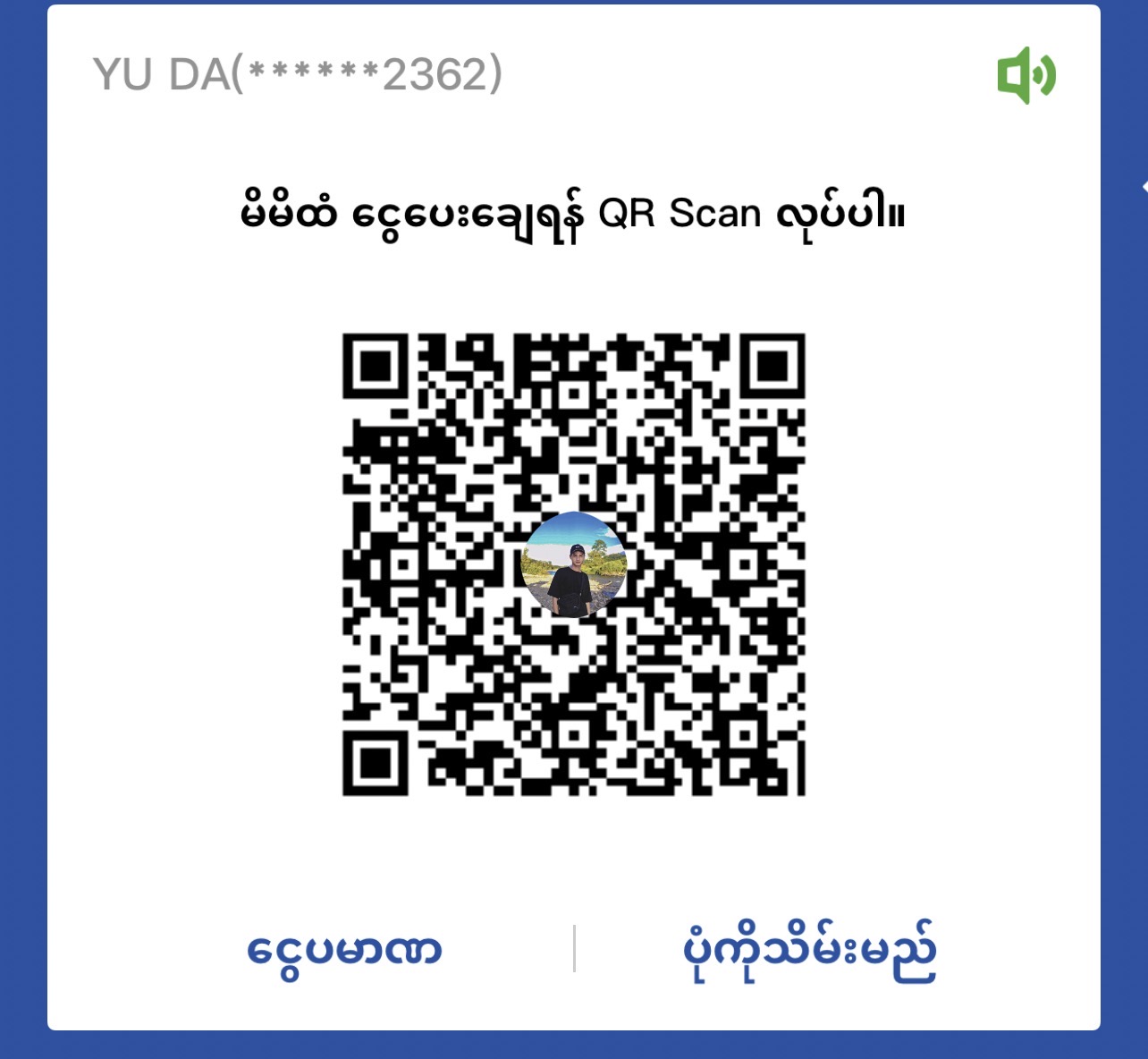Screen dimensions: 1148x1059
Task: Tap ငွေပမာဏ to set amount
Action: coord(344,950)
